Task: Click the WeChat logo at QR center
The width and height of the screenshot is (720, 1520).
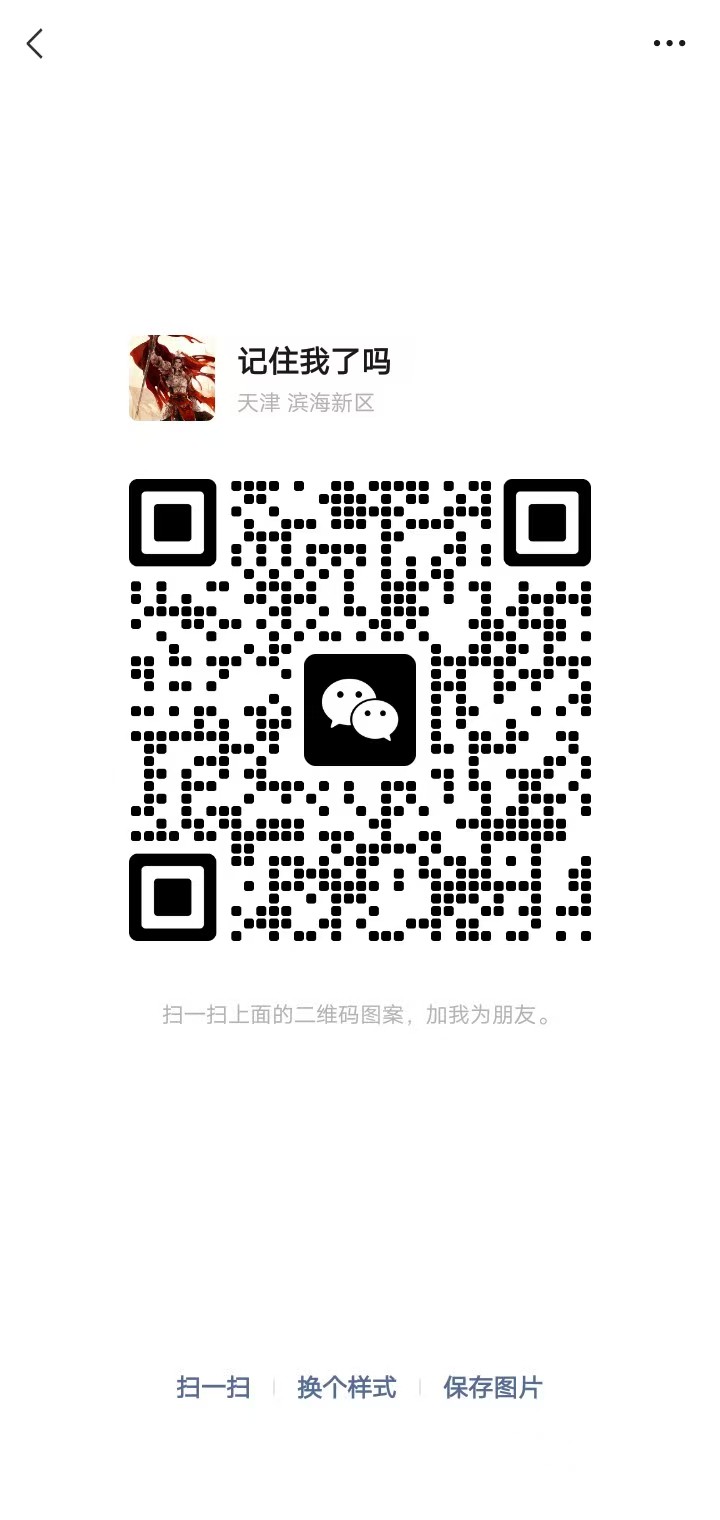Action: [360, 712]
